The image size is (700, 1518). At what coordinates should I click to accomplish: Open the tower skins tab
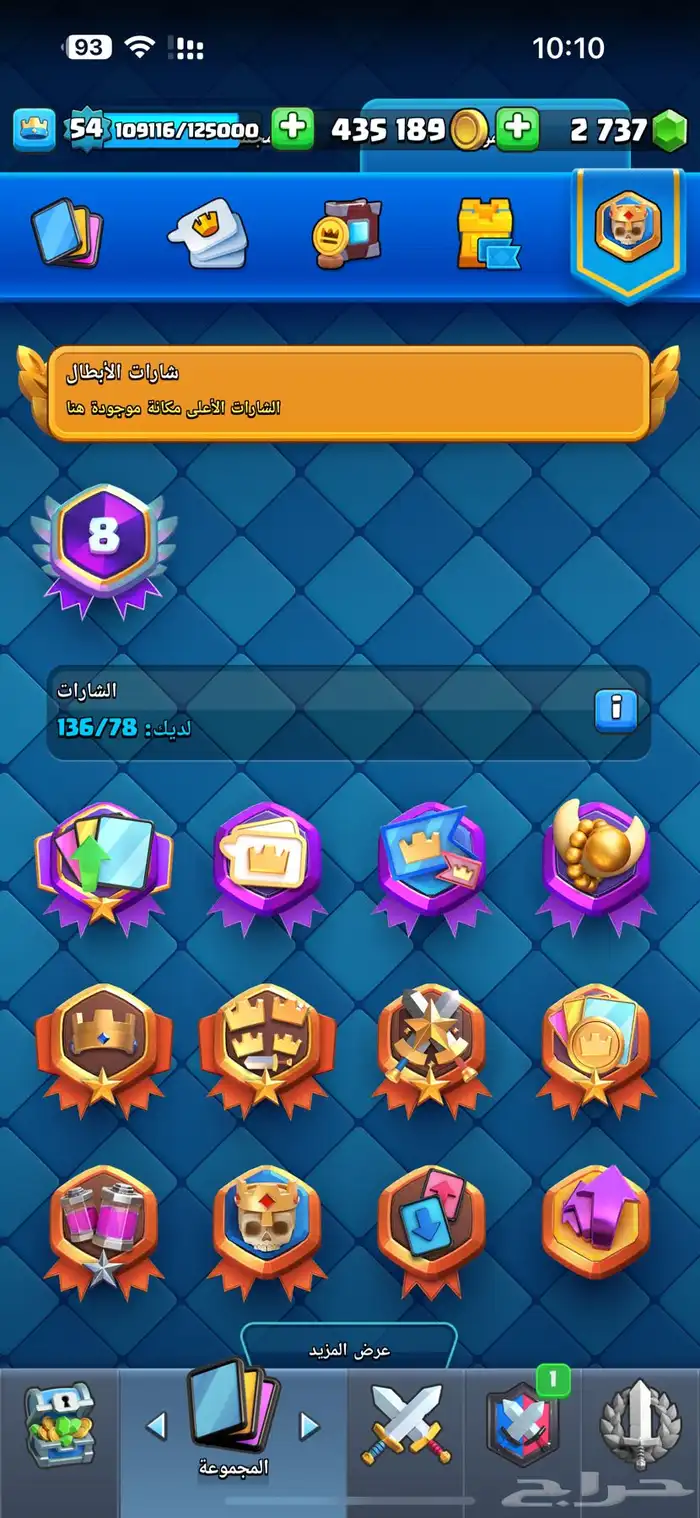pyautogui.click(x=488, y=235)
